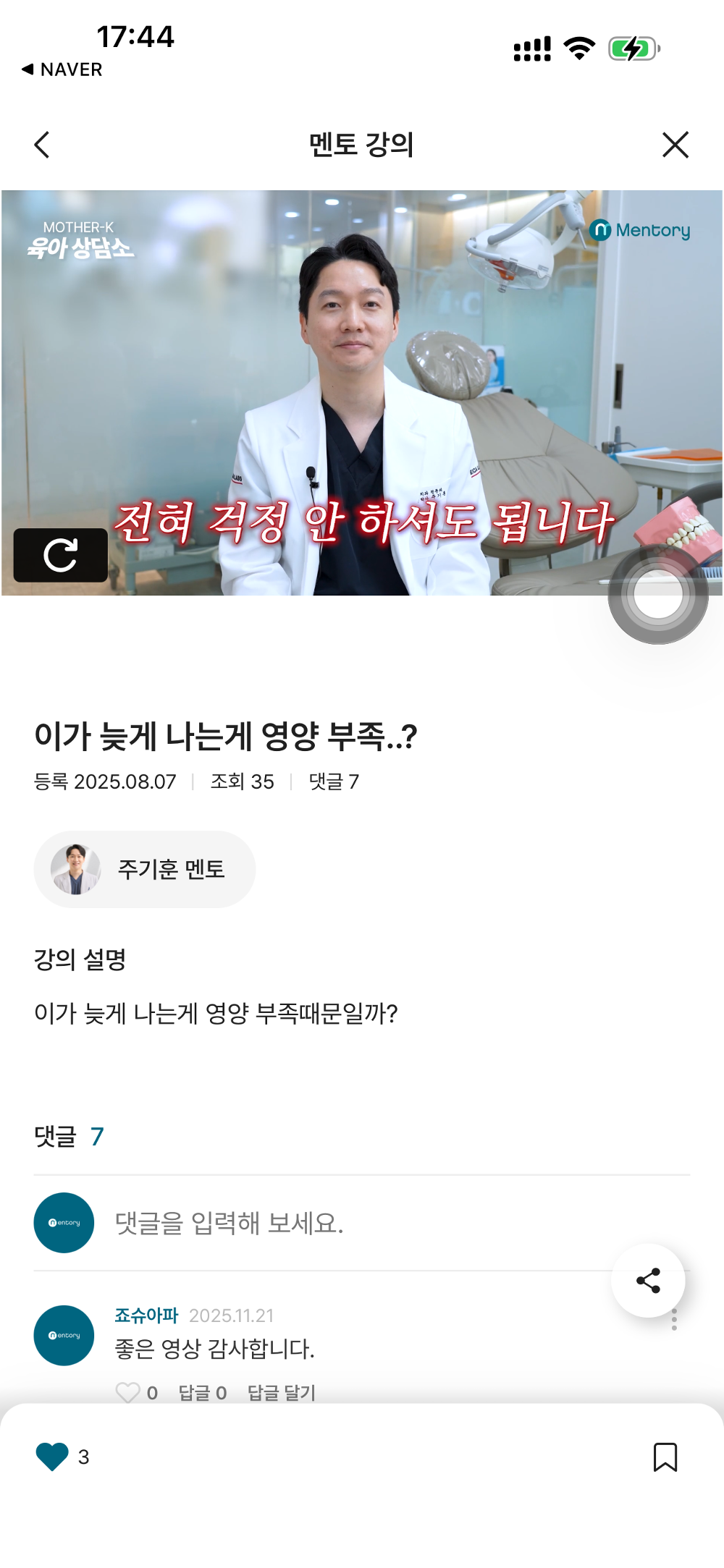Tap 답글 0 to view replies
The image size is (724, 1568).
click(201, 1391)
